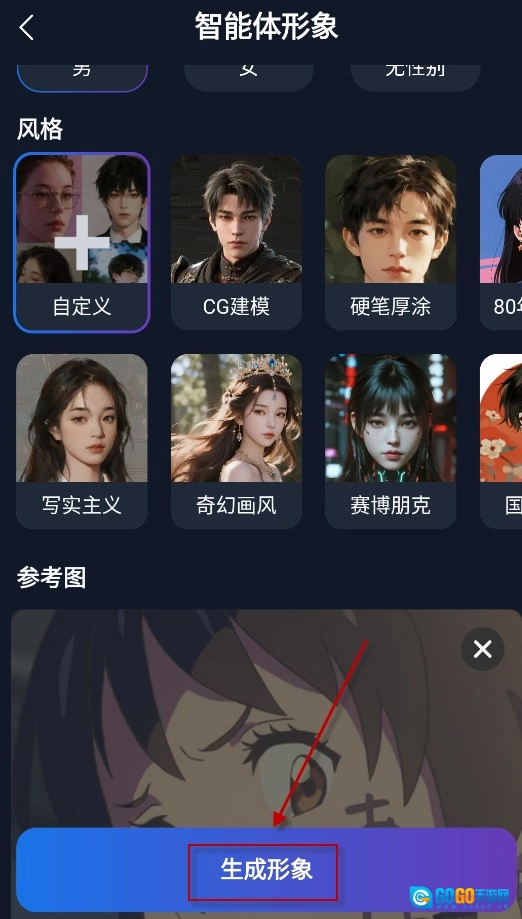Choose the CG建模 style
Image resolution: width=522 pixels, height=919 pixels.
[236, 242]
